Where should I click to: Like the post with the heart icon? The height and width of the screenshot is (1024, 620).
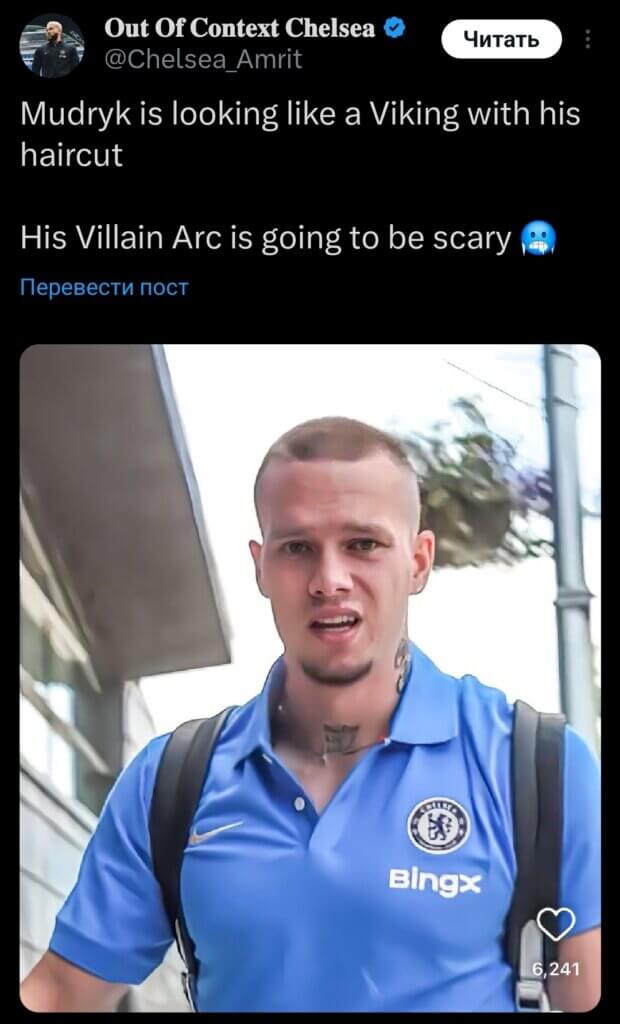[556, 925]
